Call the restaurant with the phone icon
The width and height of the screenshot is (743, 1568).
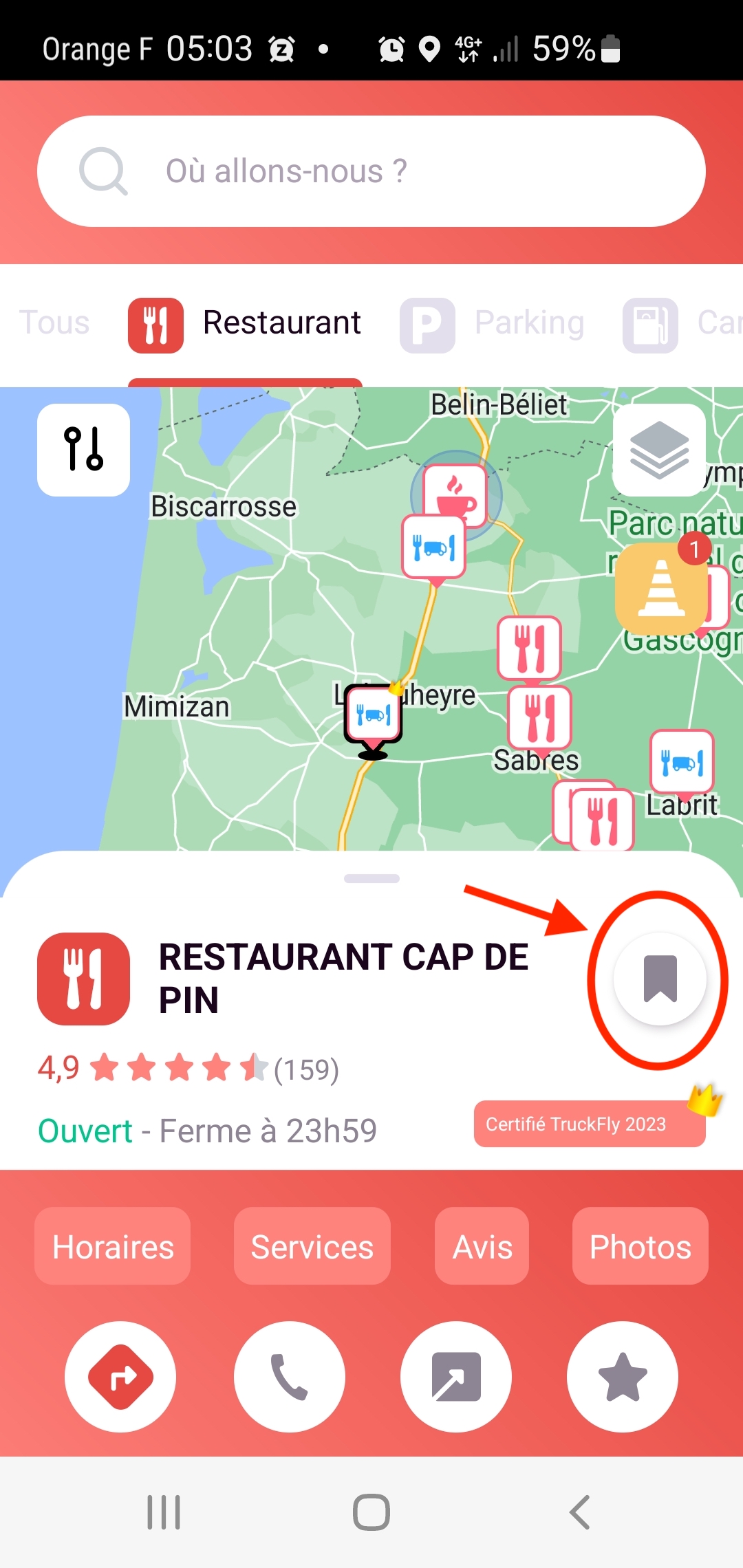point(289,1377)
